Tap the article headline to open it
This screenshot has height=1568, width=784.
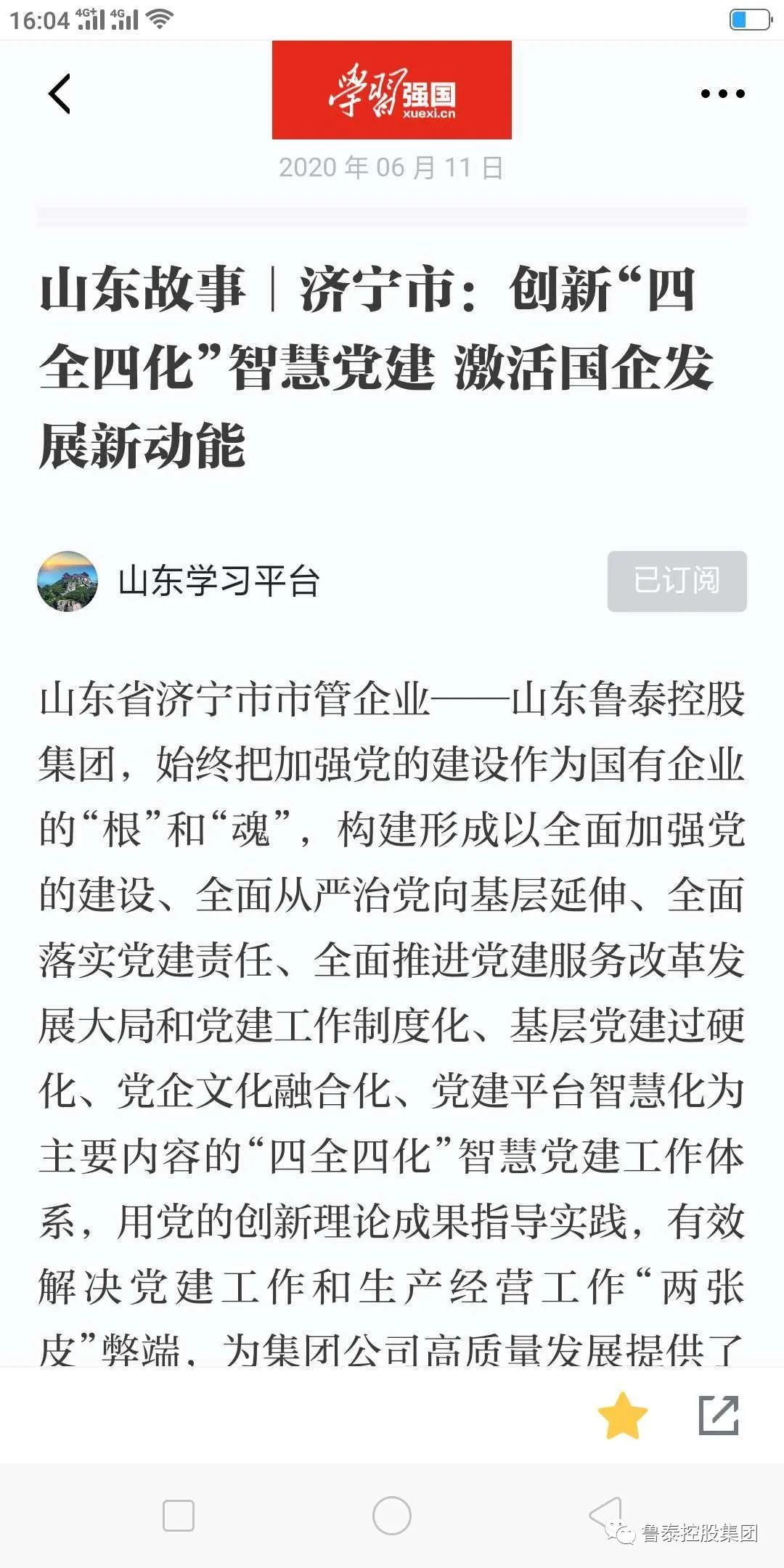[x=377, y=363]
